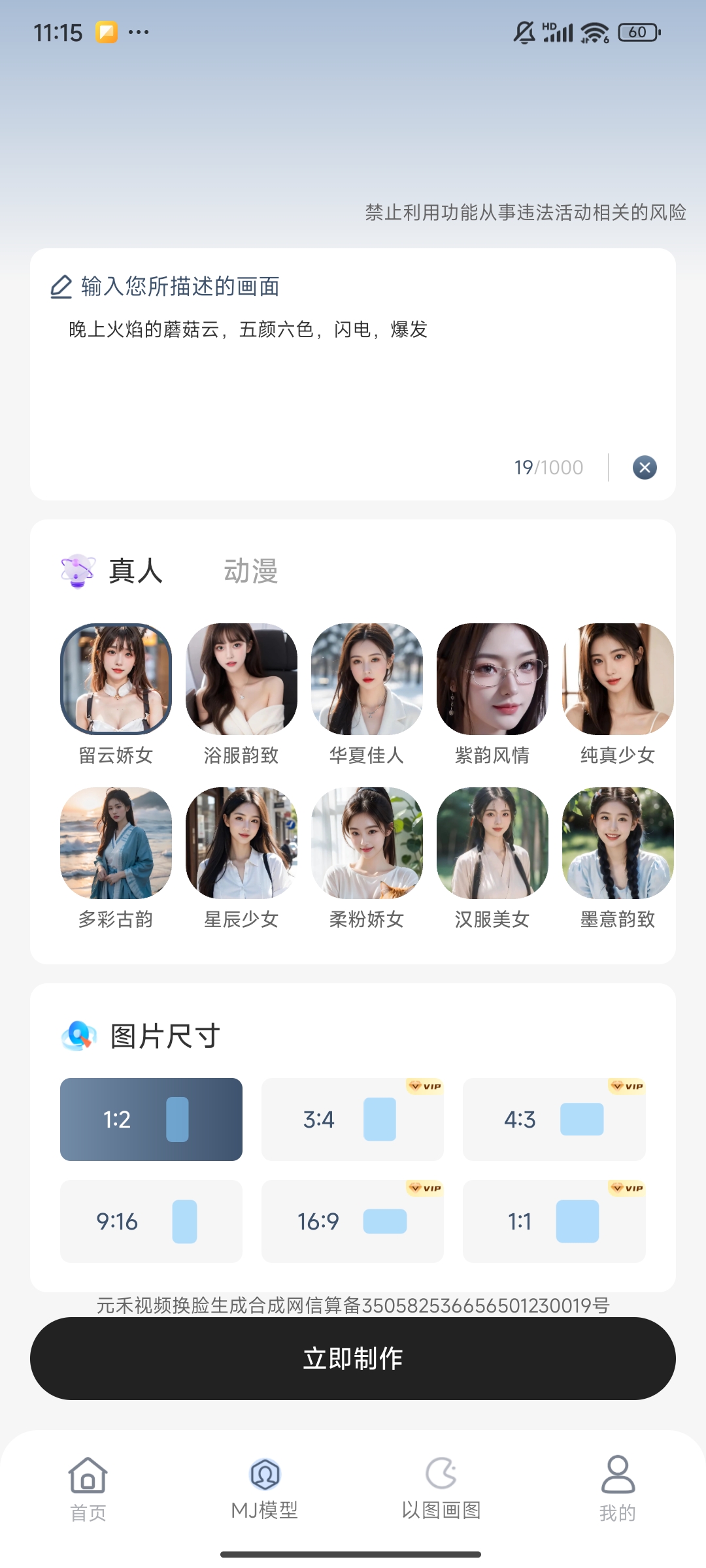Clear the prompt text with the X icon

click(645, 467)
